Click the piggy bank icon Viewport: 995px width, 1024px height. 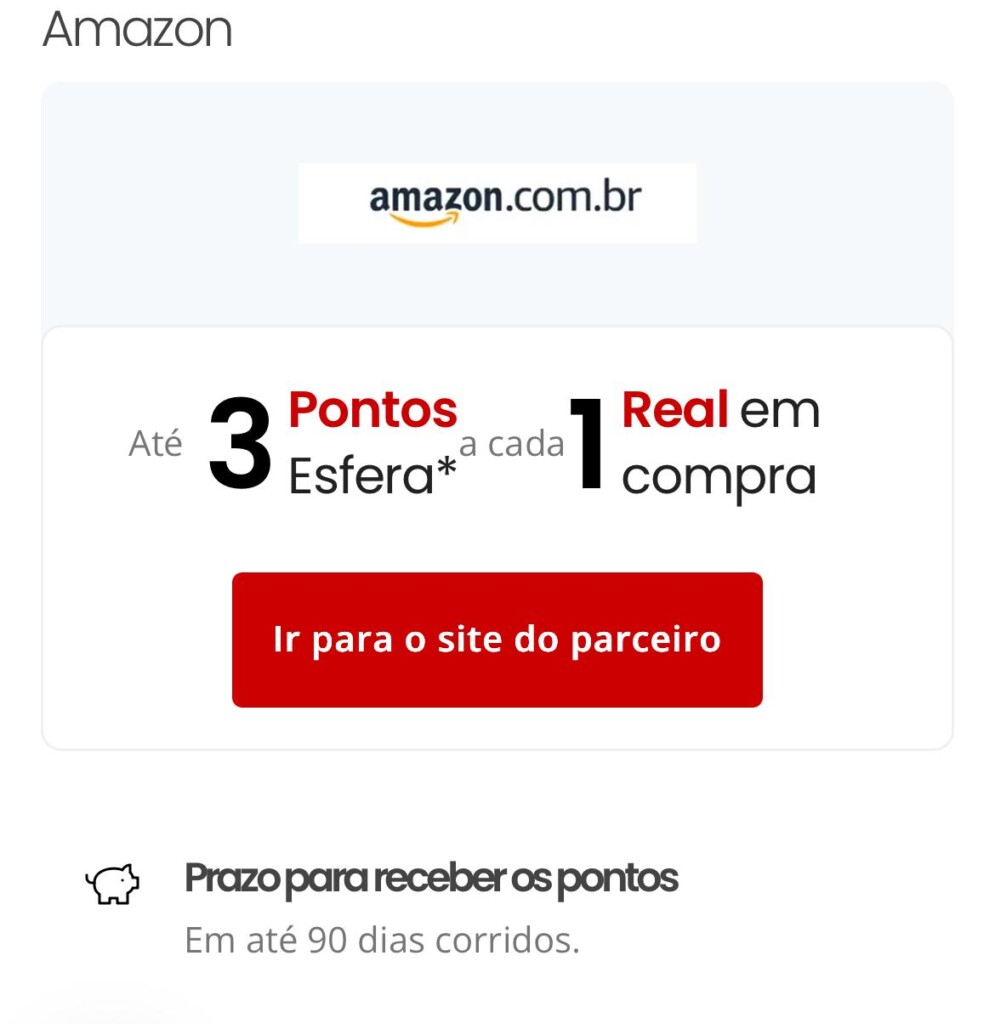[x=113, y=884]
